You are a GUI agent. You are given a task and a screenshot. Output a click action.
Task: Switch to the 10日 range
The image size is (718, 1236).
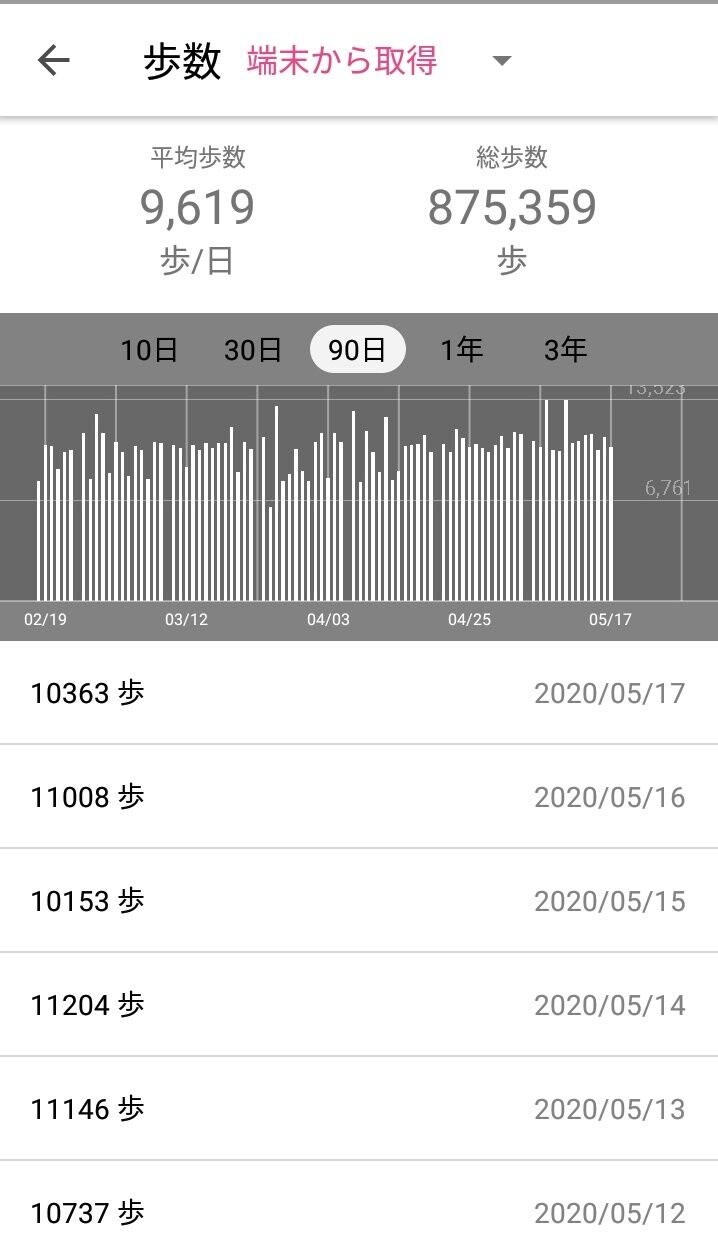coord(149,350)
